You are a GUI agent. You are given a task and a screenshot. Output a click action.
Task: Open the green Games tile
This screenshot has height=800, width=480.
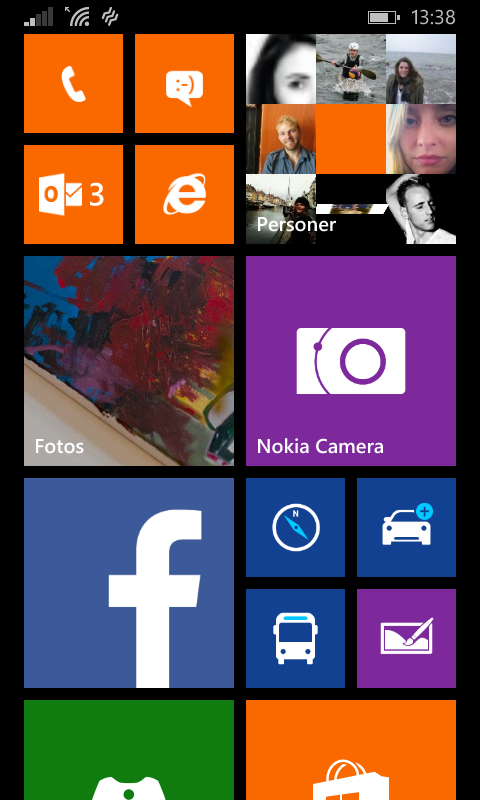129,750
